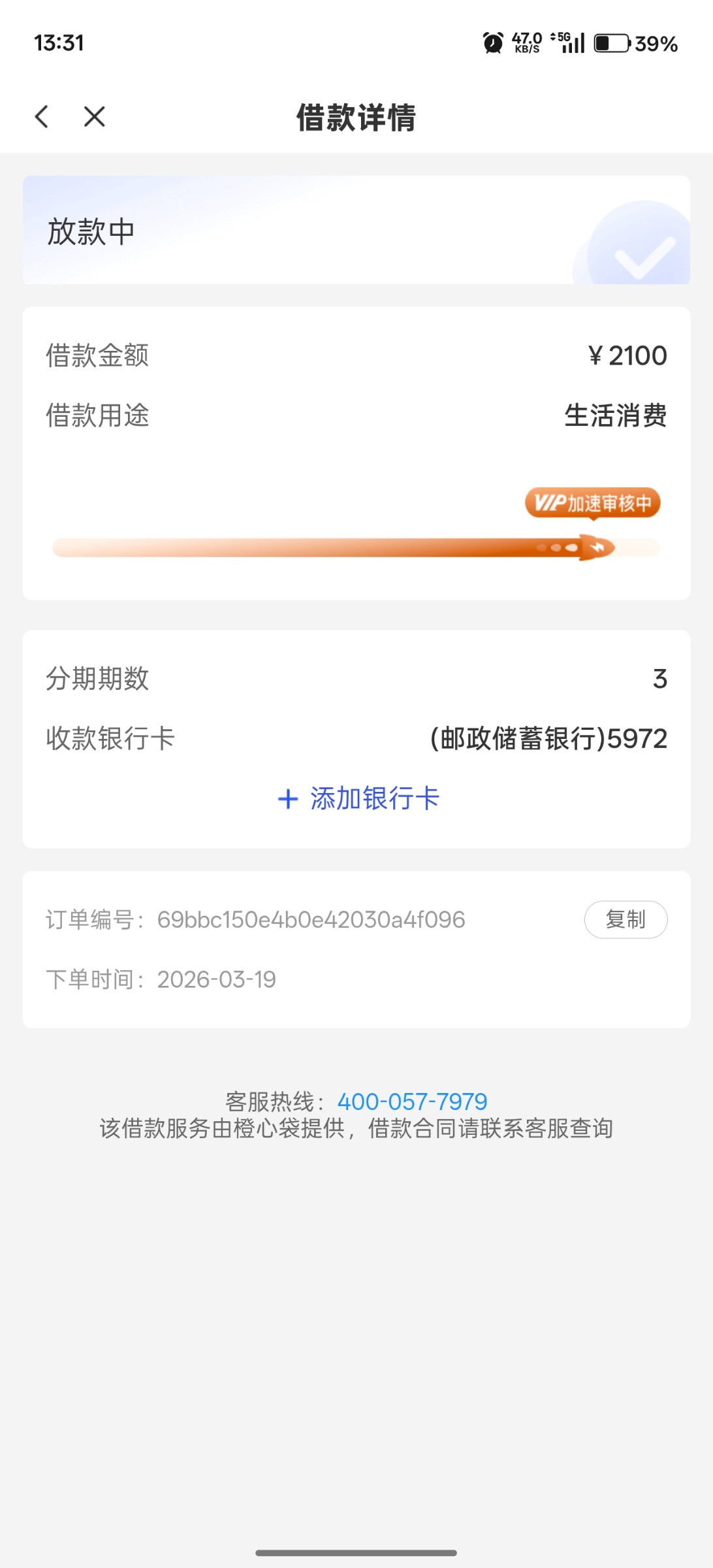The image size is (713, 1568).
Task: Click the orange loan progress bar
Action: (326, 549)
